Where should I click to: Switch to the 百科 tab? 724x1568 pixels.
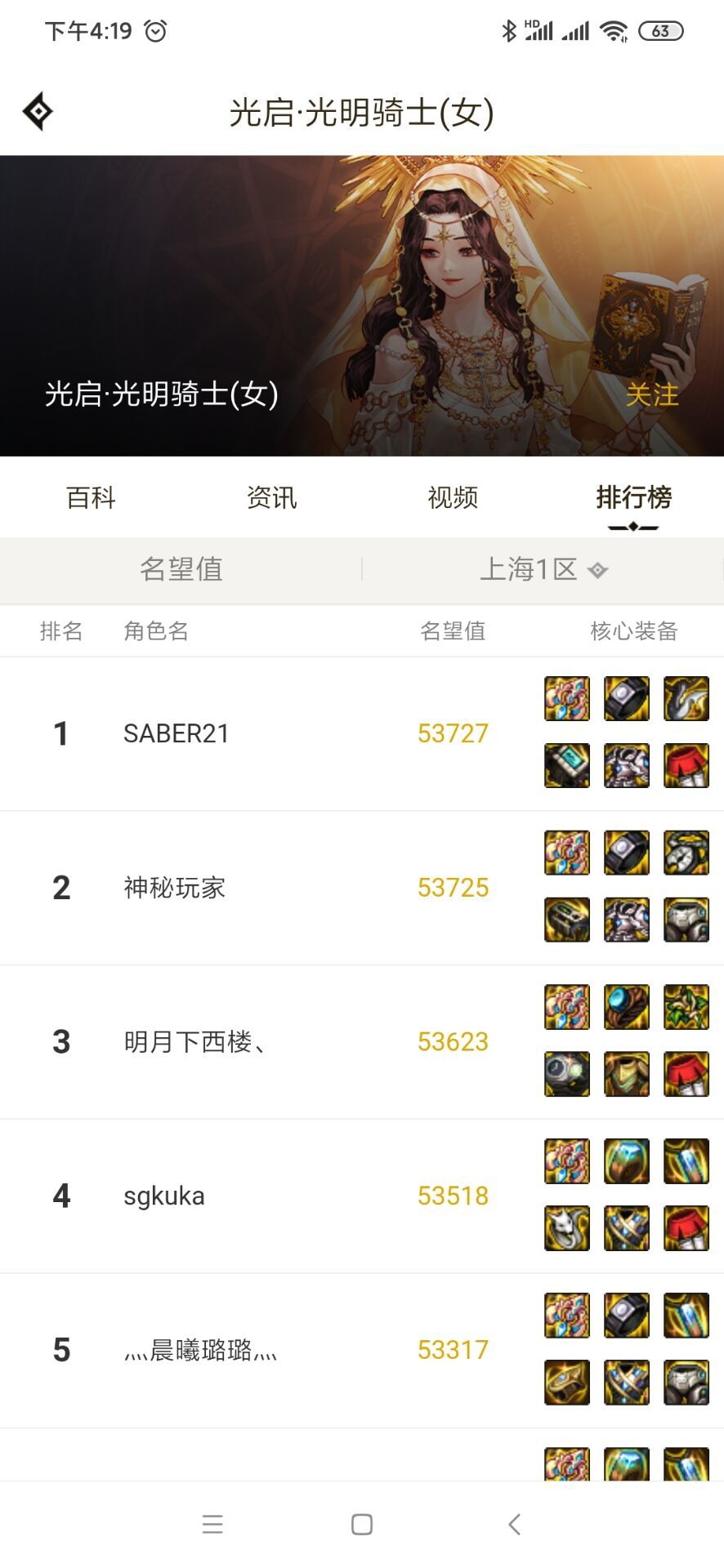tap(91, 497)
